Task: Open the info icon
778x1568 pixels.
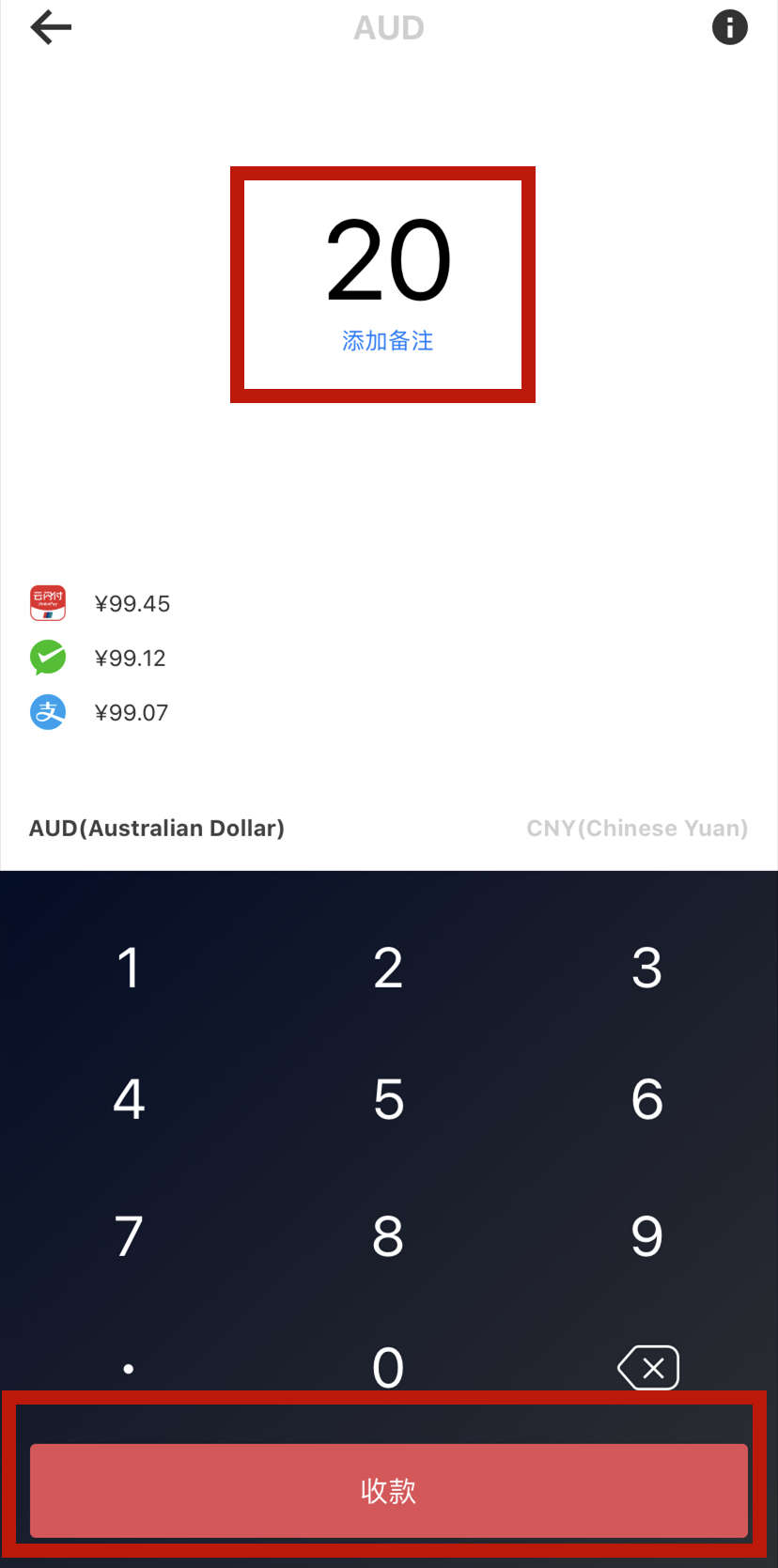Action: 729,27
